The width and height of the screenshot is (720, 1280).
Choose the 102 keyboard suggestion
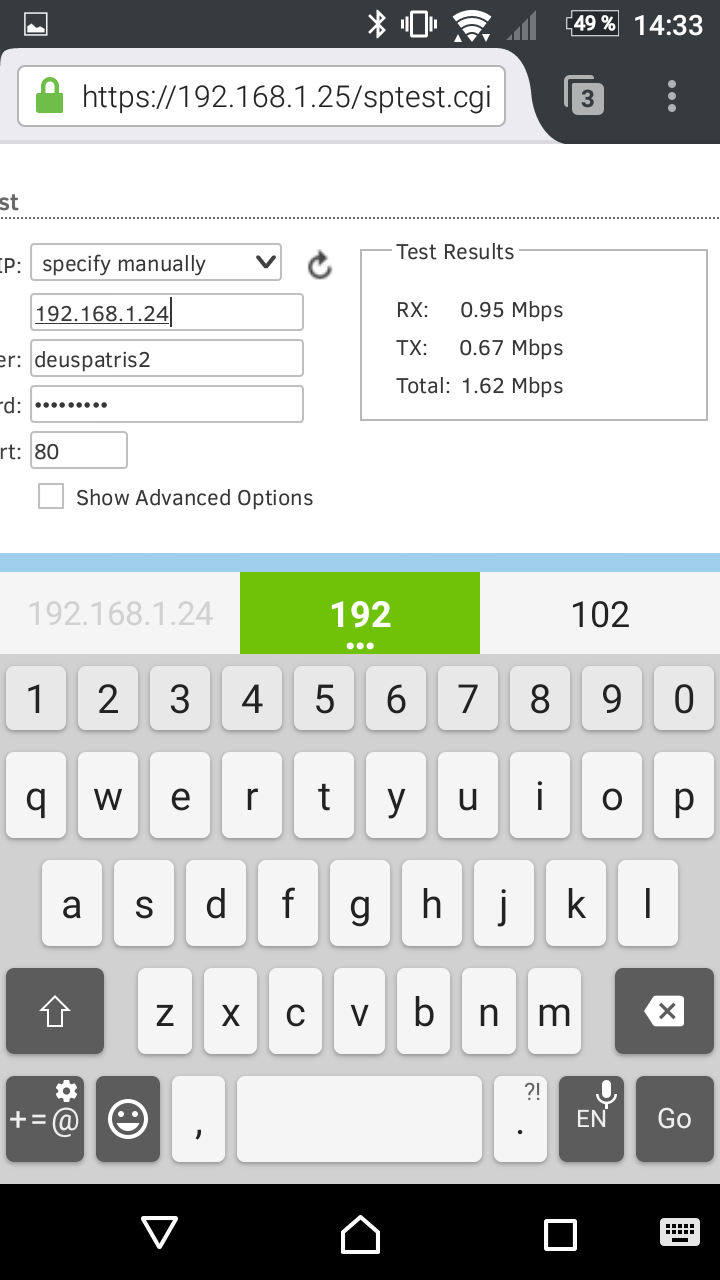coord(600,613)
